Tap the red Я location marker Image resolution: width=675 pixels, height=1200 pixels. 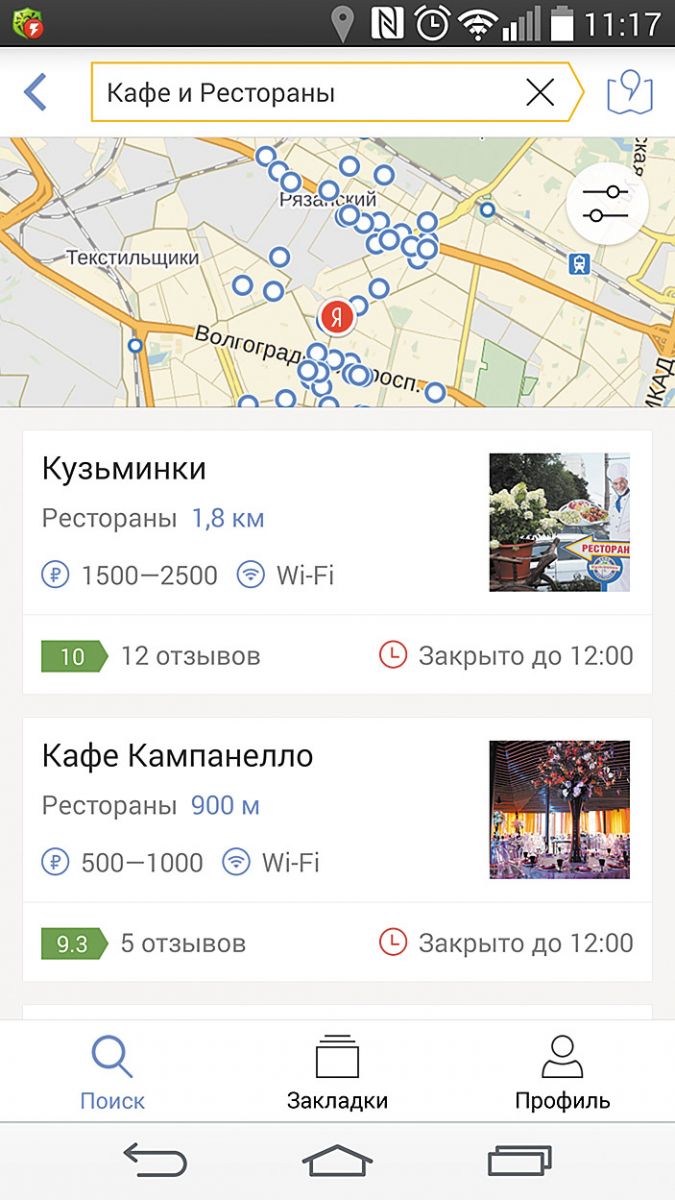tap(338, 318)
